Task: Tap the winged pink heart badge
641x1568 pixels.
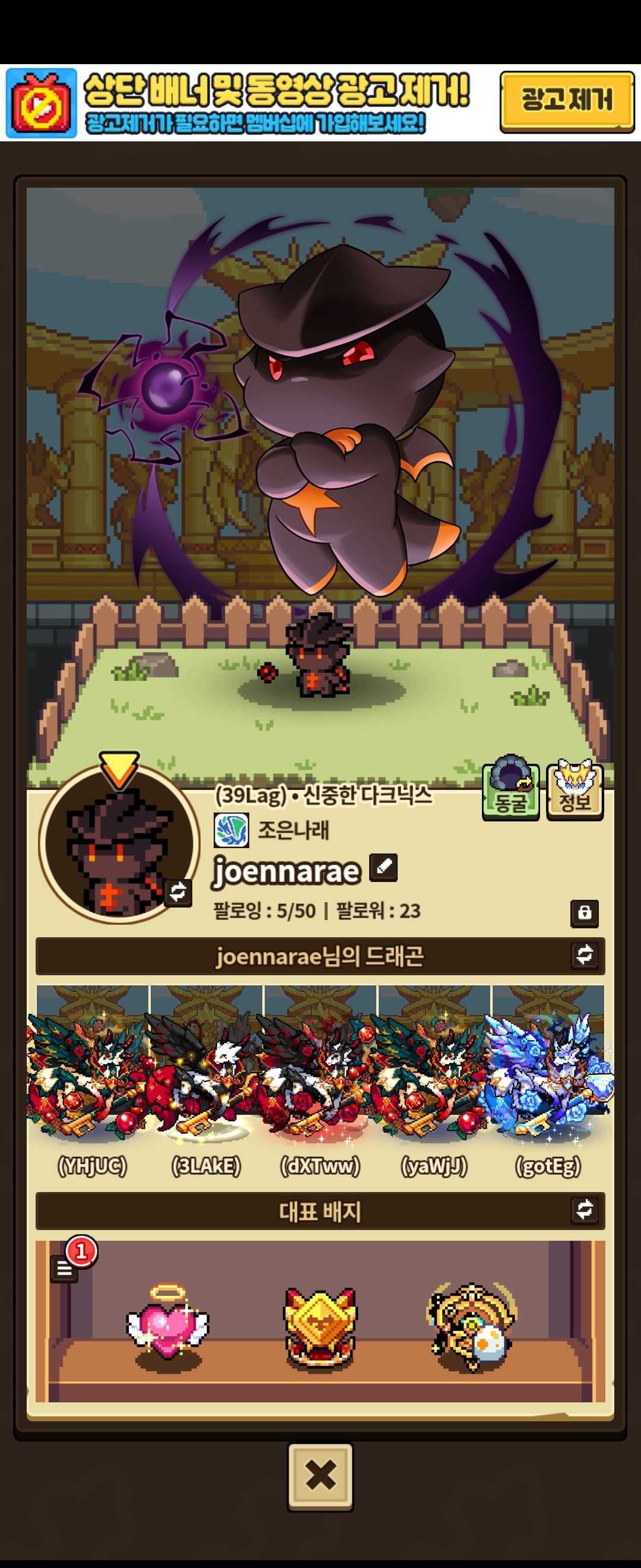Action: point(167,1326)
